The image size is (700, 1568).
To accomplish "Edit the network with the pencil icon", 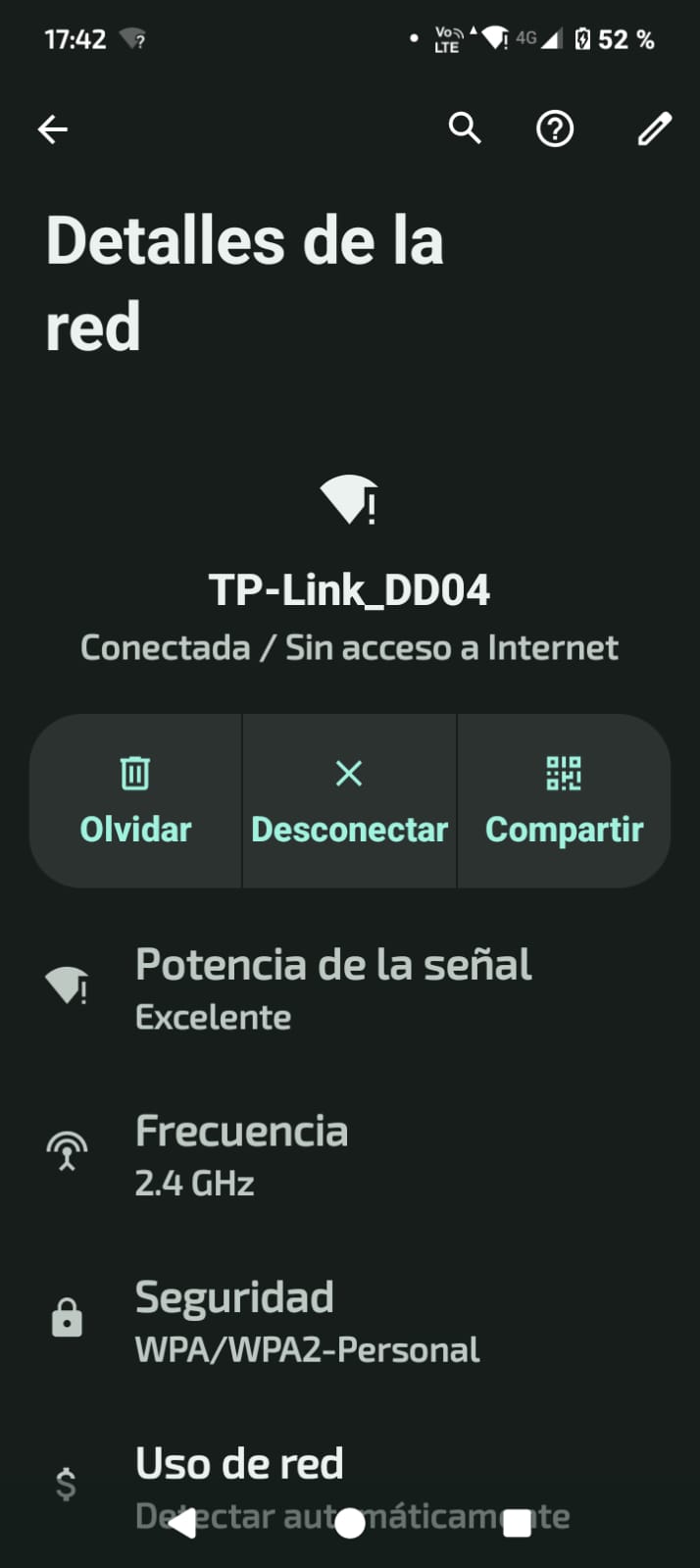I will (654, 128).
